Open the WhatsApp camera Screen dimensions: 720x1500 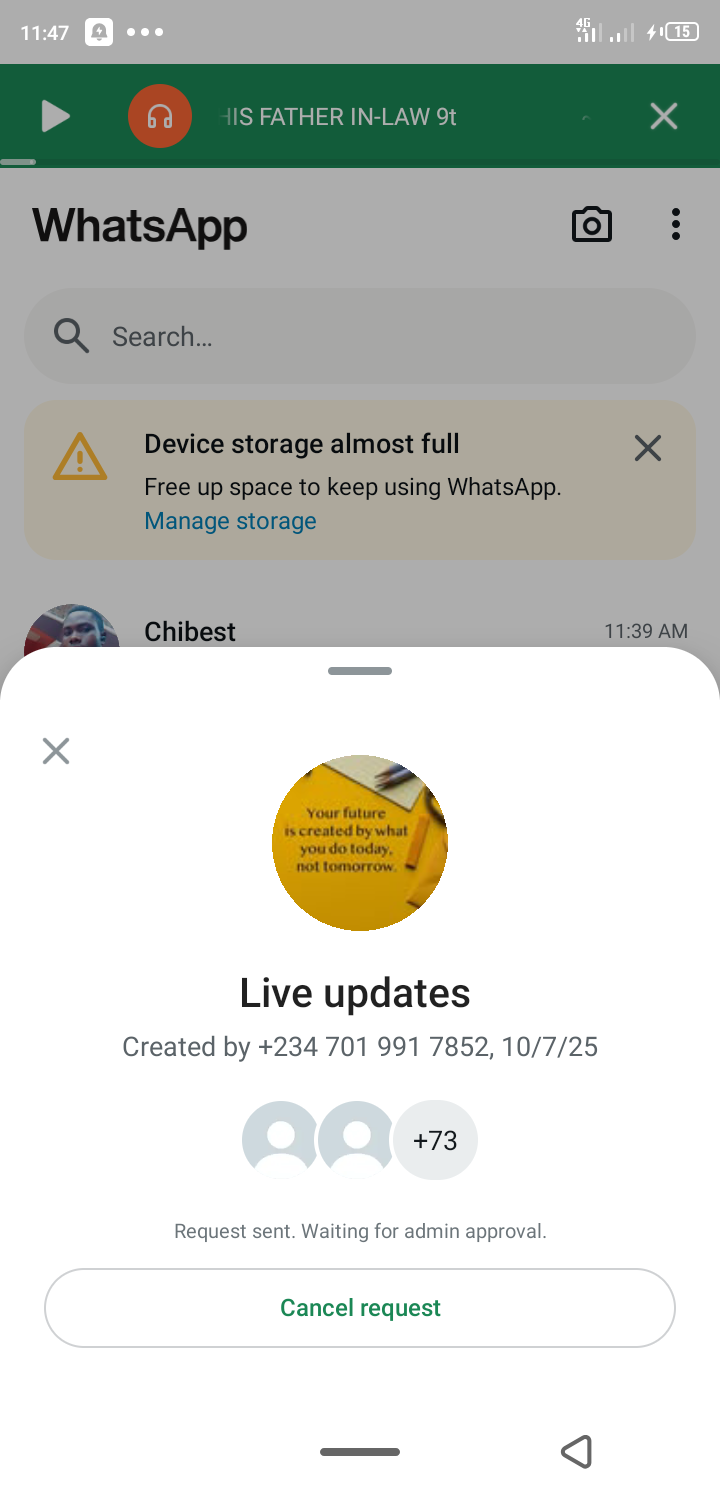(x=591, y=225)
